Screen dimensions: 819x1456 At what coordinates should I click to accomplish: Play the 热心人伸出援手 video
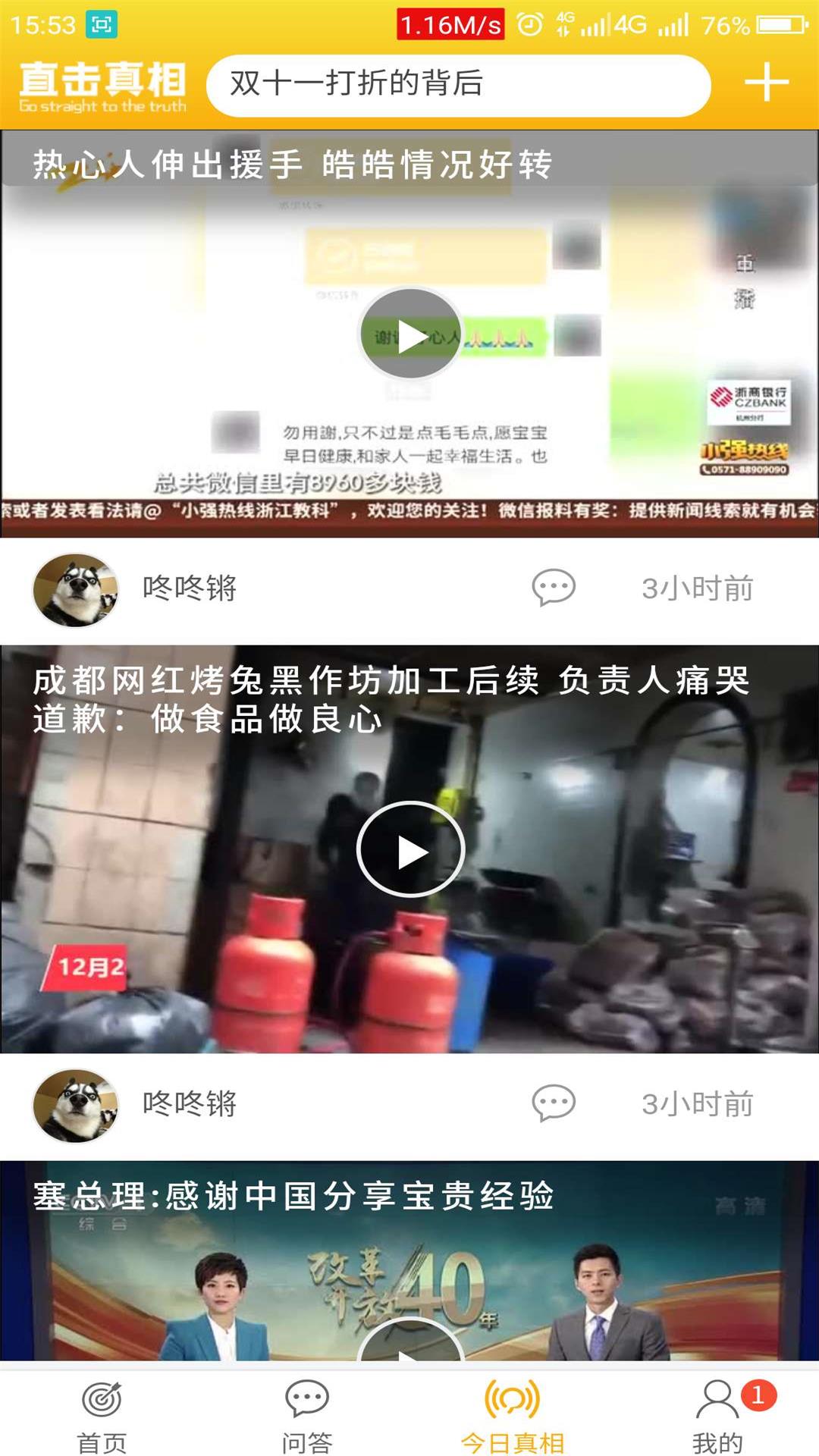410,334
